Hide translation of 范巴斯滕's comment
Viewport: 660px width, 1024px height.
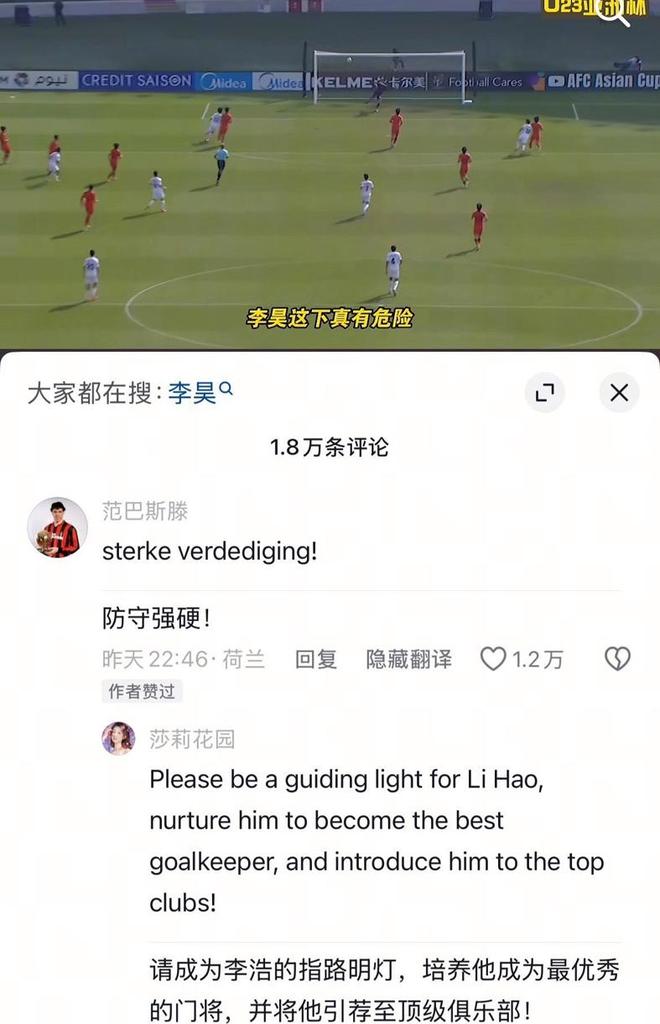pyautogui.click(x=408, y=659)
